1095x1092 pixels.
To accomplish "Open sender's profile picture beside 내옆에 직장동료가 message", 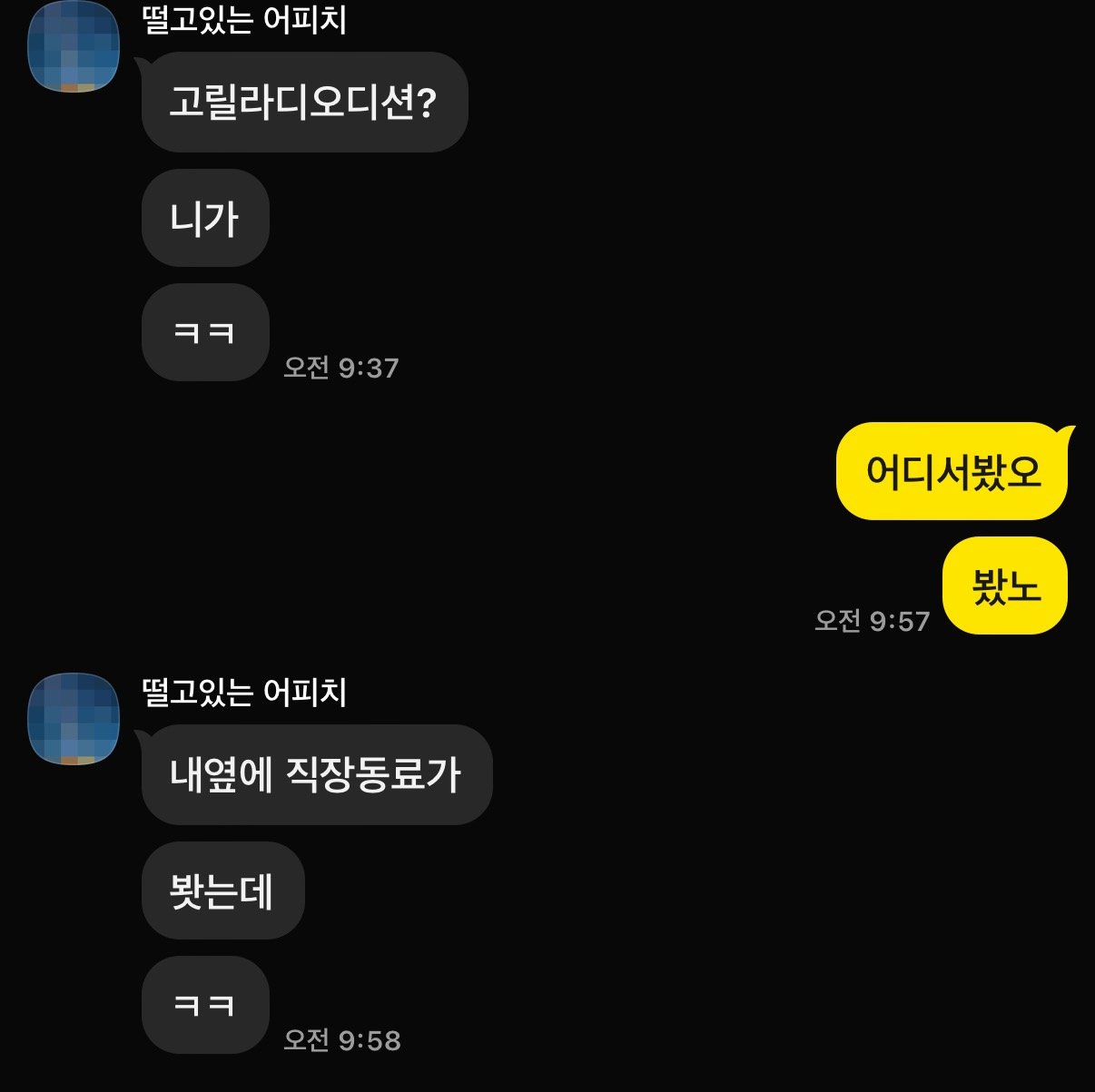I will click(x=74, y=719).
